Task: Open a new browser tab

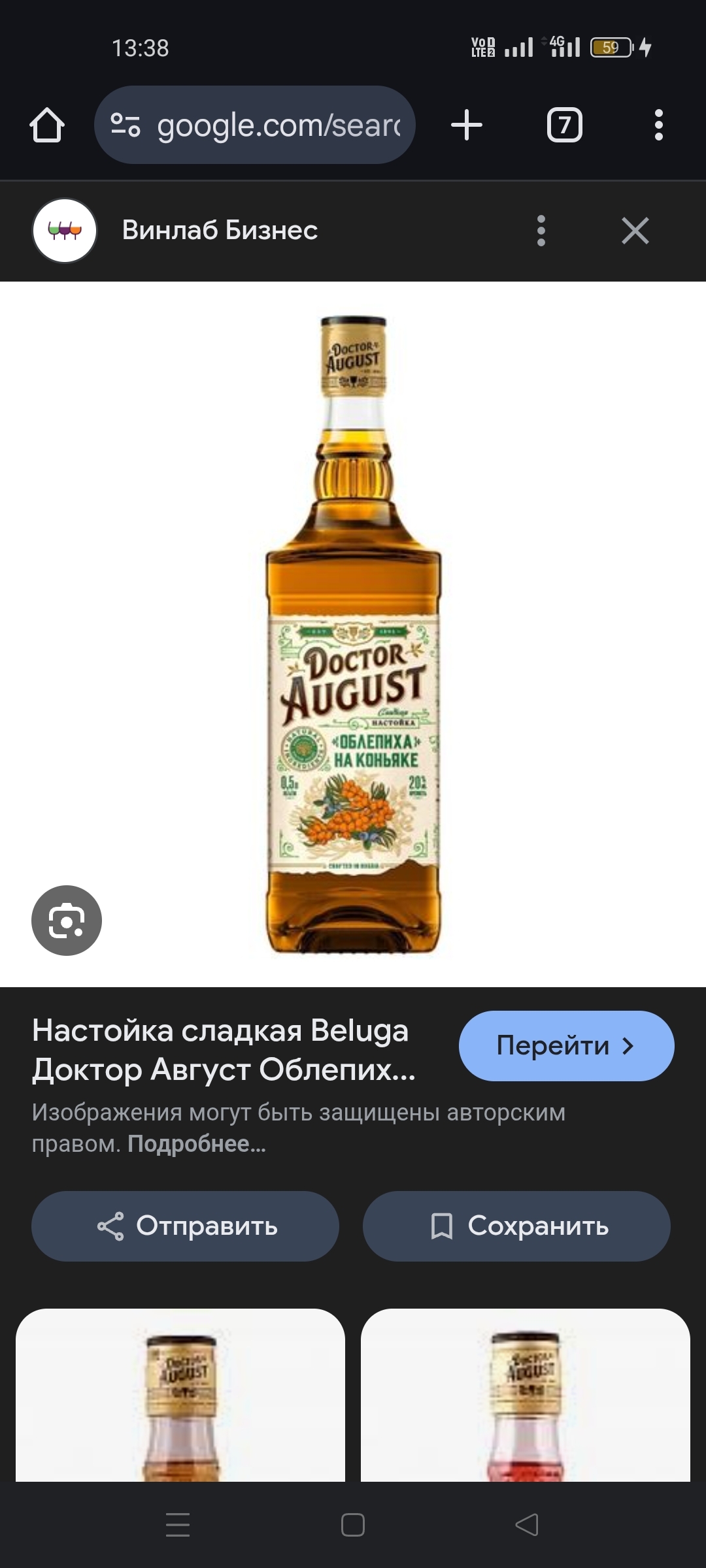Action: pyautogui.click(x=467, y=125)
